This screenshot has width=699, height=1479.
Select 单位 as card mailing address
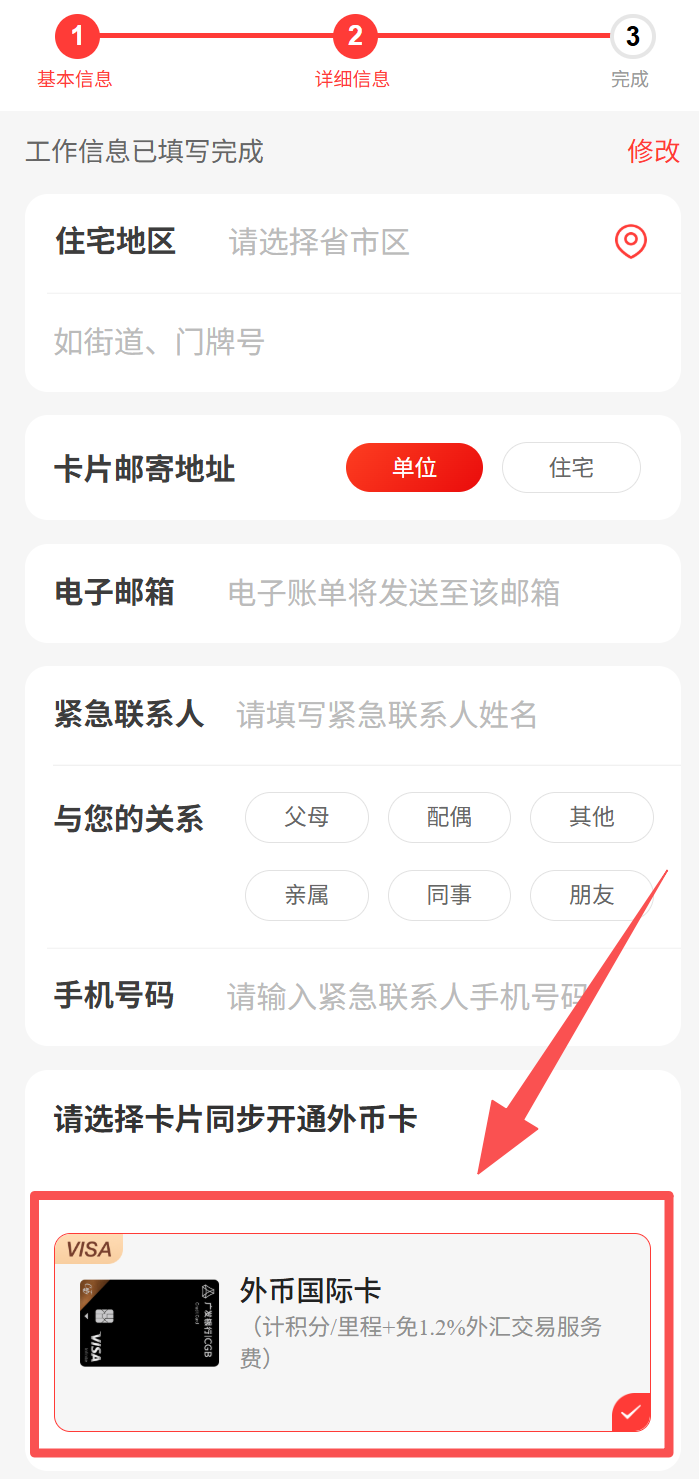(x=414, y=468)
